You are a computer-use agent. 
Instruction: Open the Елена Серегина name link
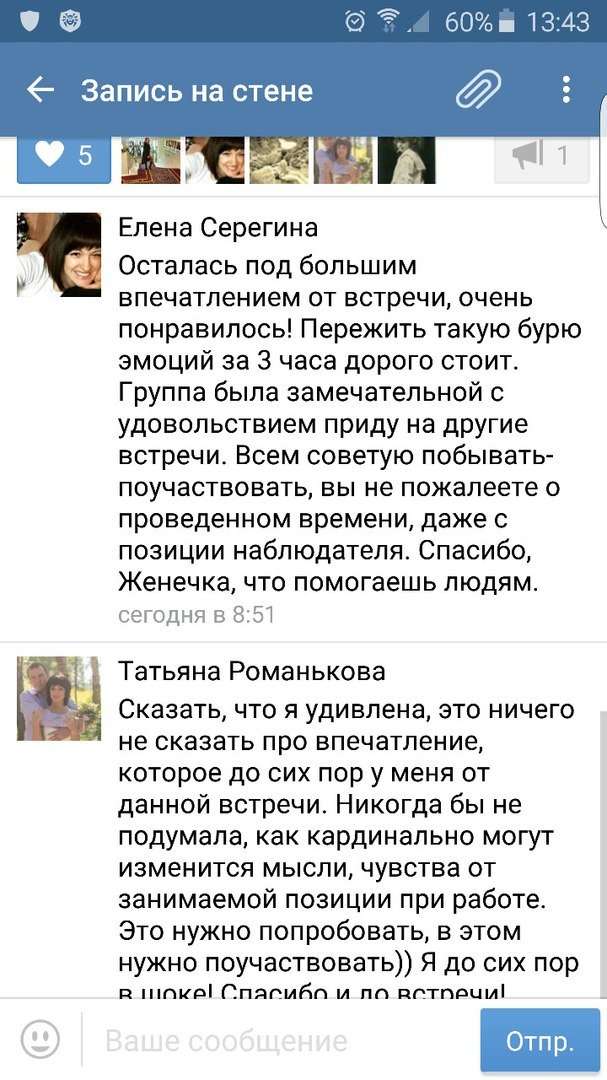[x=218, y=229]
